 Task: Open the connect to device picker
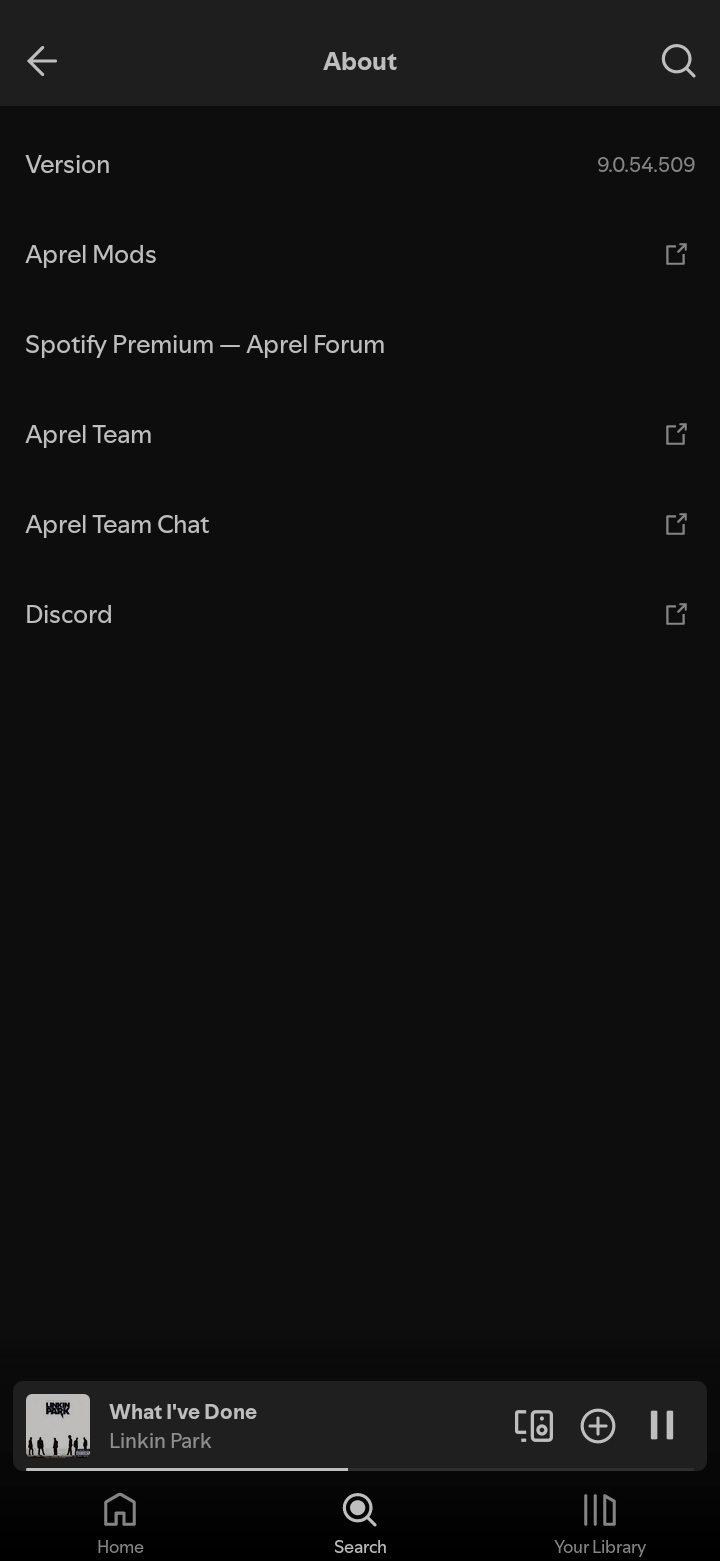(534, 1425)
